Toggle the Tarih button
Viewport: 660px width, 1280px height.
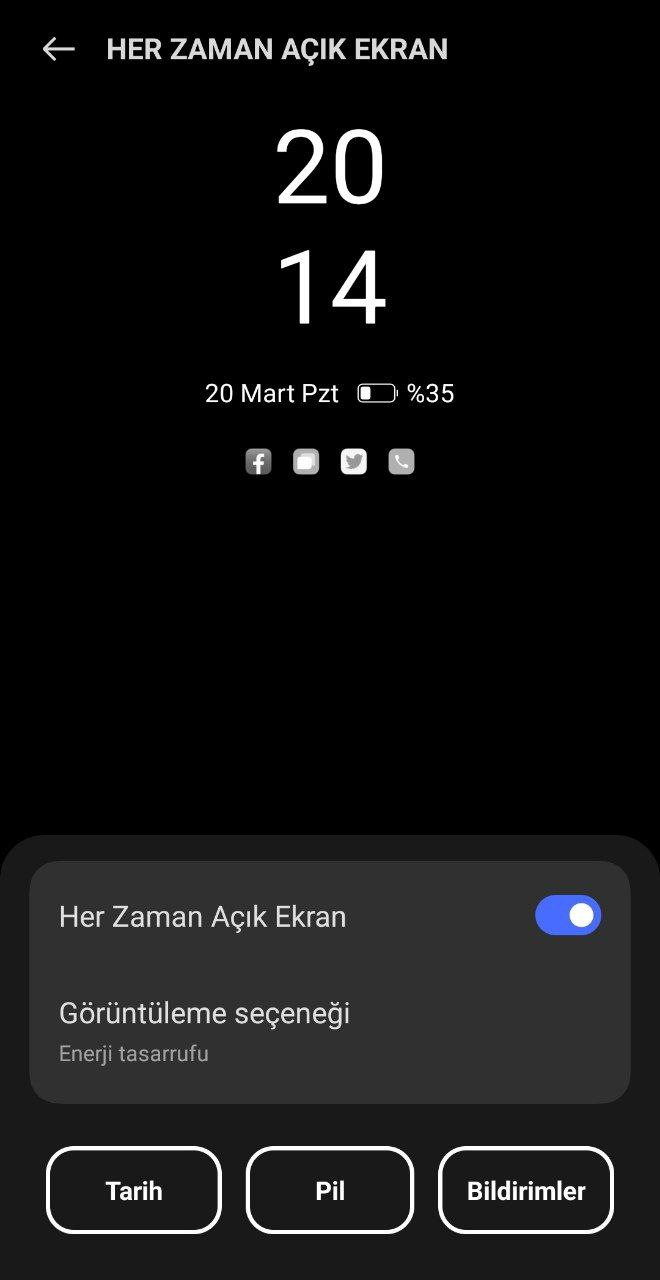(134, 1190)
